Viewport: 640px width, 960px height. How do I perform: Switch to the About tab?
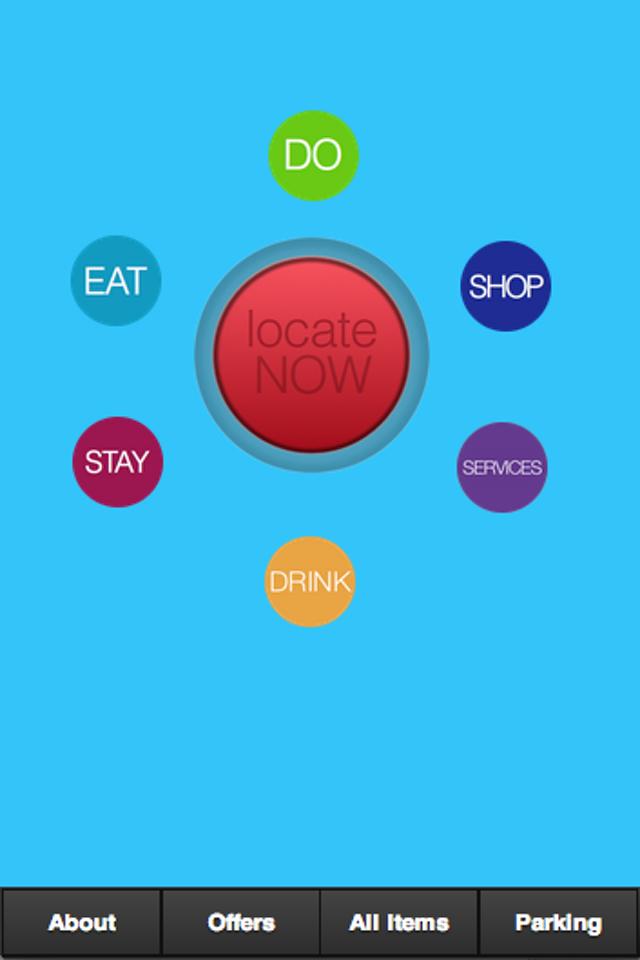pyautogui.click(x=81, y=923)
